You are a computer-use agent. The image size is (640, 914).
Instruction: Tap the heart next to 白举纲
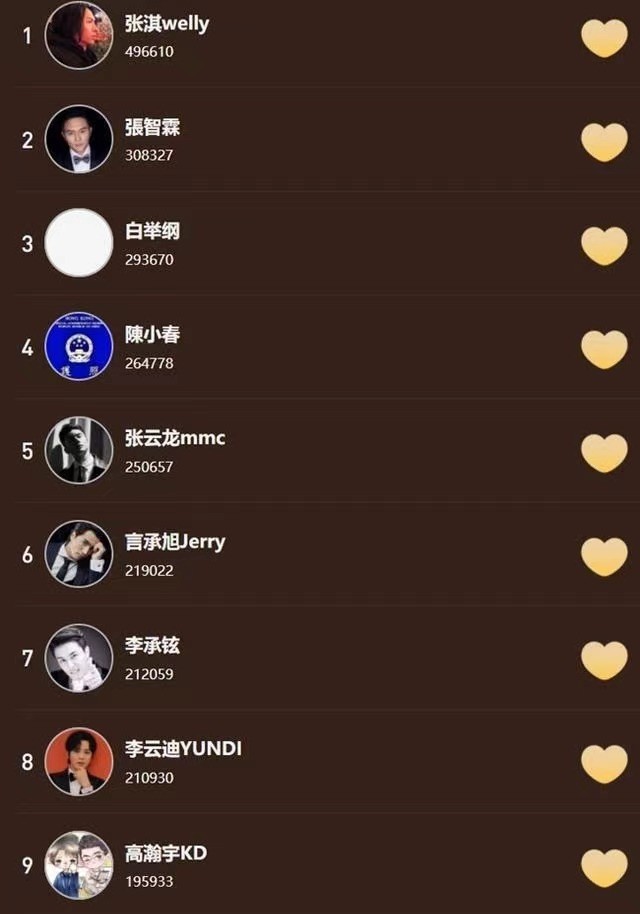[x=604, y=245]
